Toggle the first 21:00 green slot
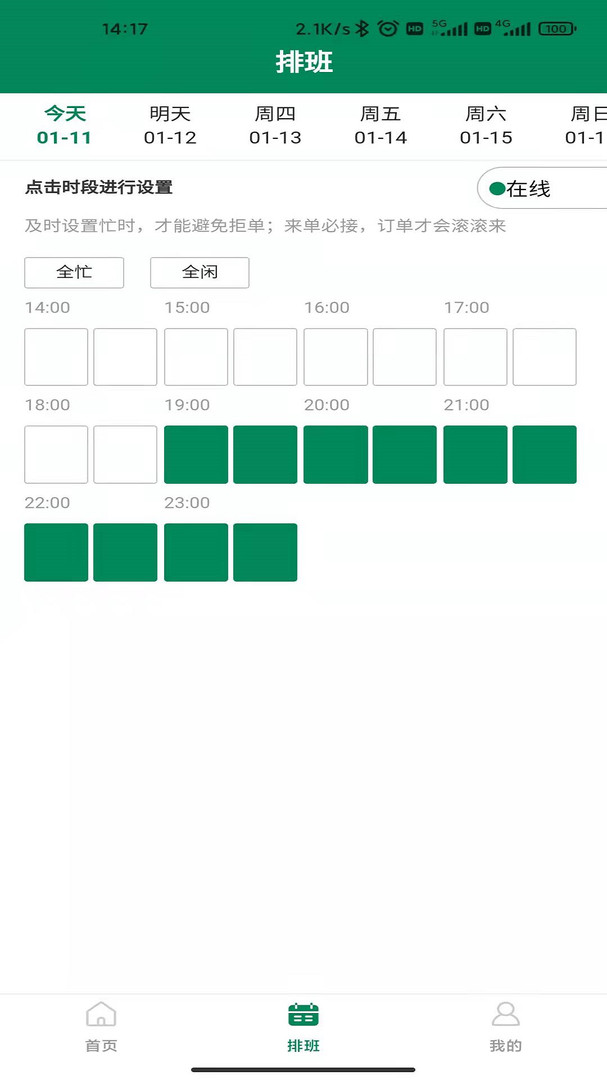The image size is (607, 1080). [475, 455]
